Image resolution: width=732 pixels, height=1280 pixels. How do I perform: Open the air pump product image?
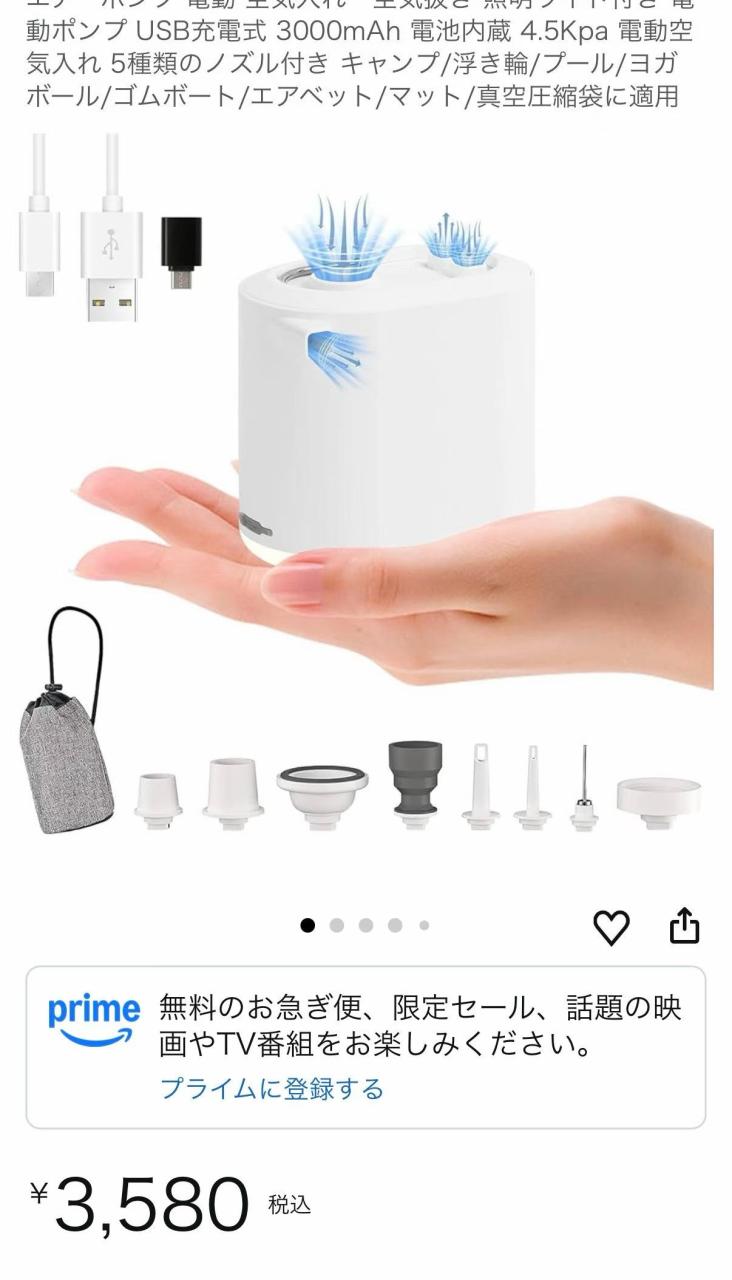pos(366,480)
